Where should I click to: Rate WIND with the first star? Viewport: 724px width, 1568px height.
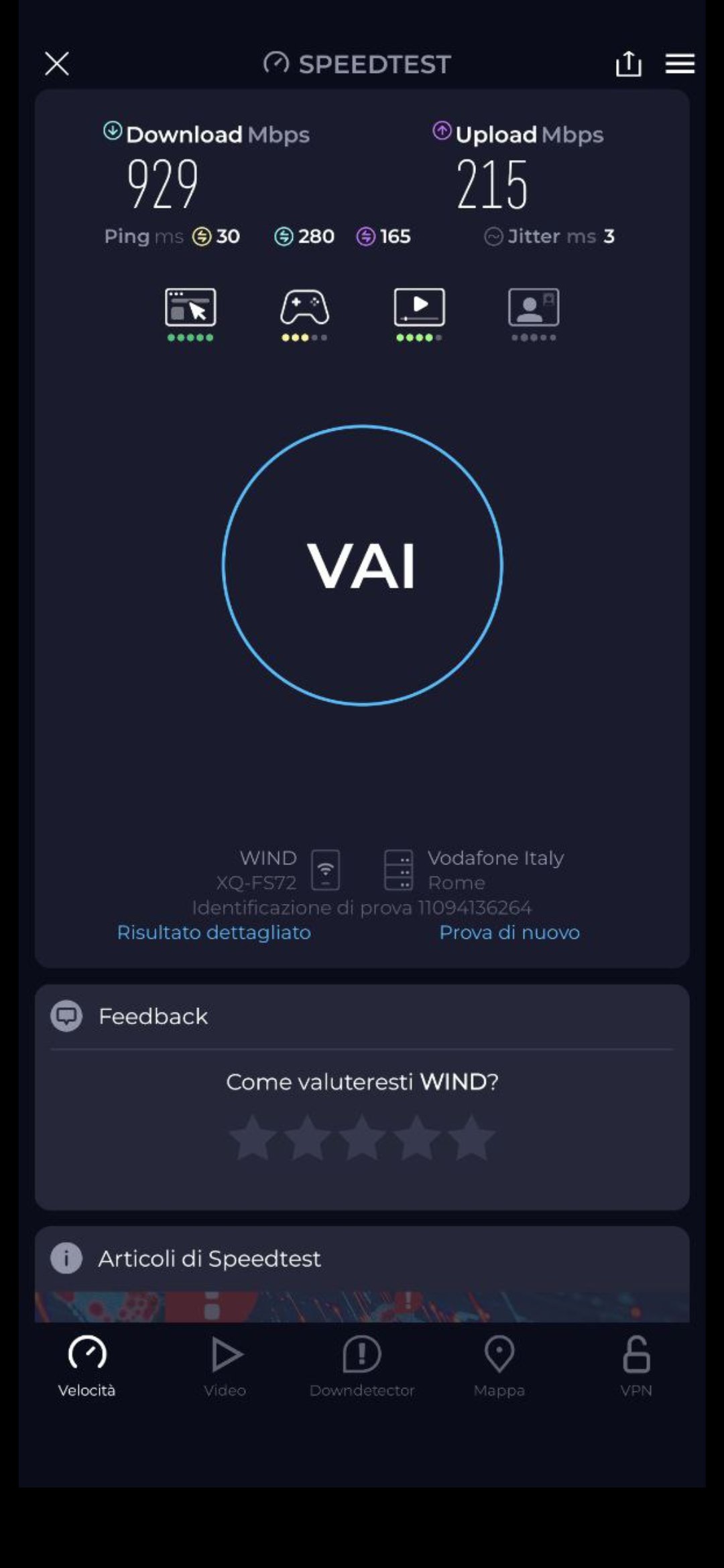coord(253,1138)
